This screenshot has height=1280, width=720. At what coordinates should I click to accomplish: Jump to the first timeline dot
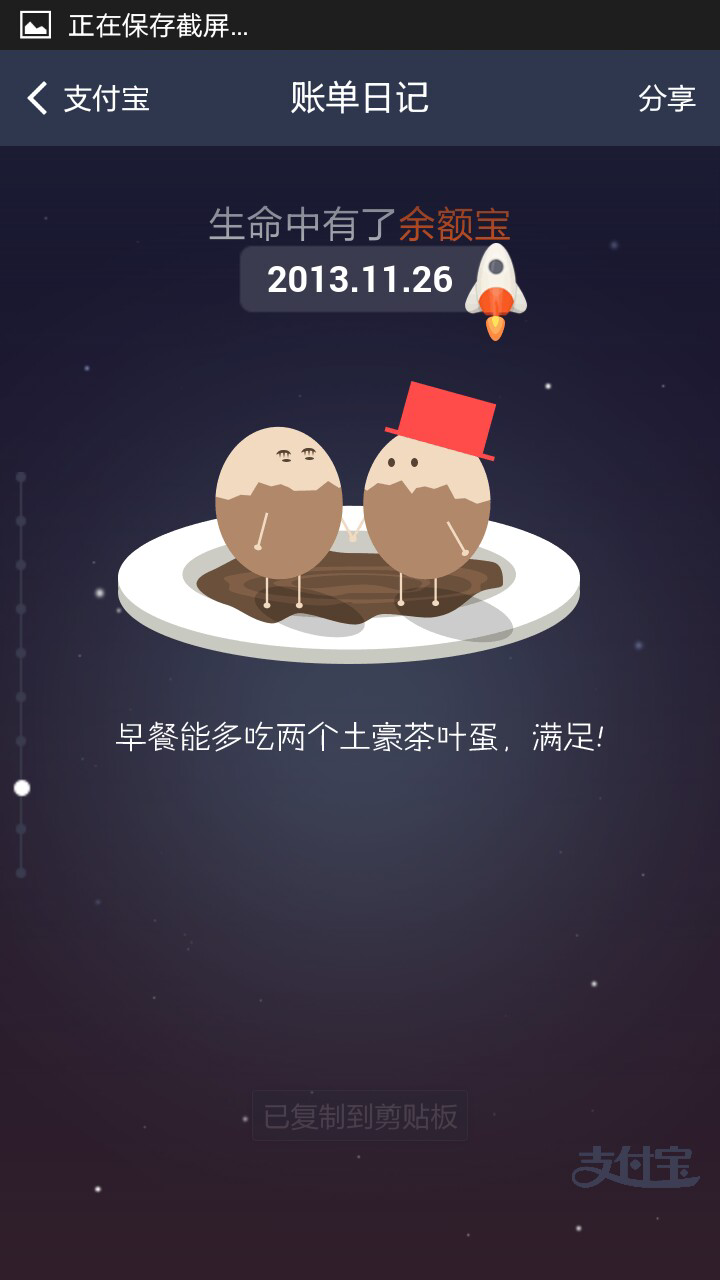21,477
